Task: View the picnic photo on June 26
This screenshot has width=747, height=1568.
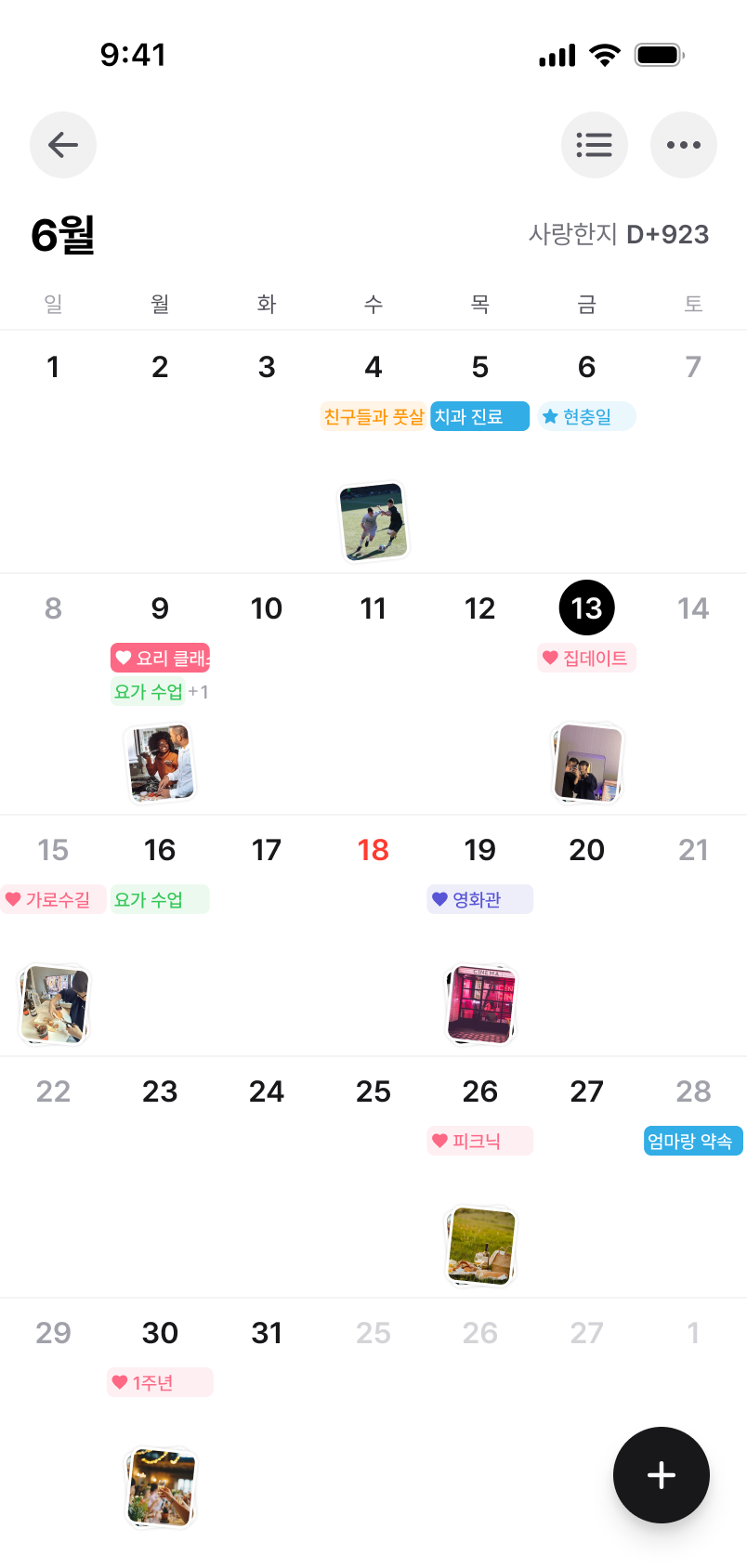Action: click(480, 1246)
